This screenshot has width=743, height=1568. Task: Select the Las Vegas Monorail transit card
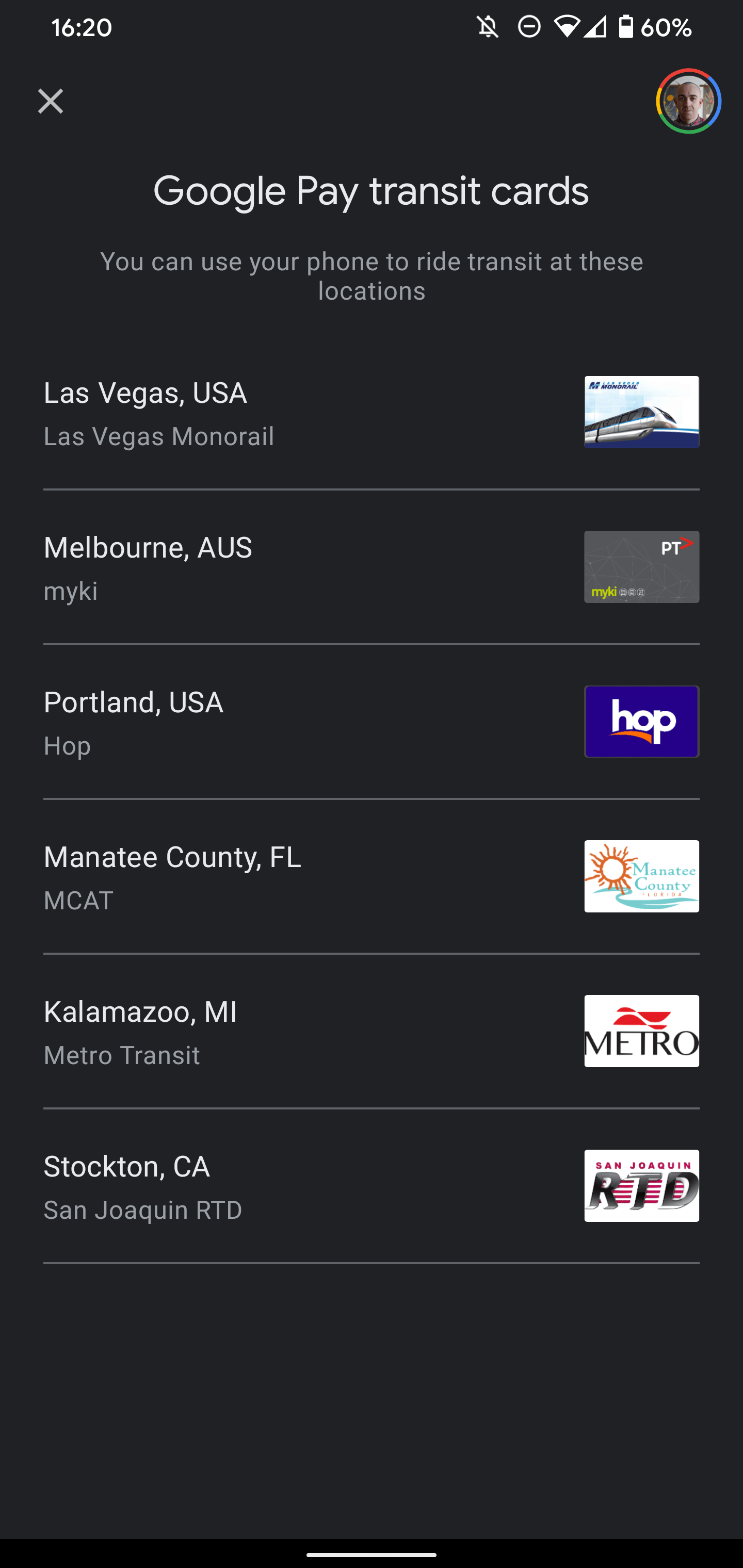click(371, 413)
